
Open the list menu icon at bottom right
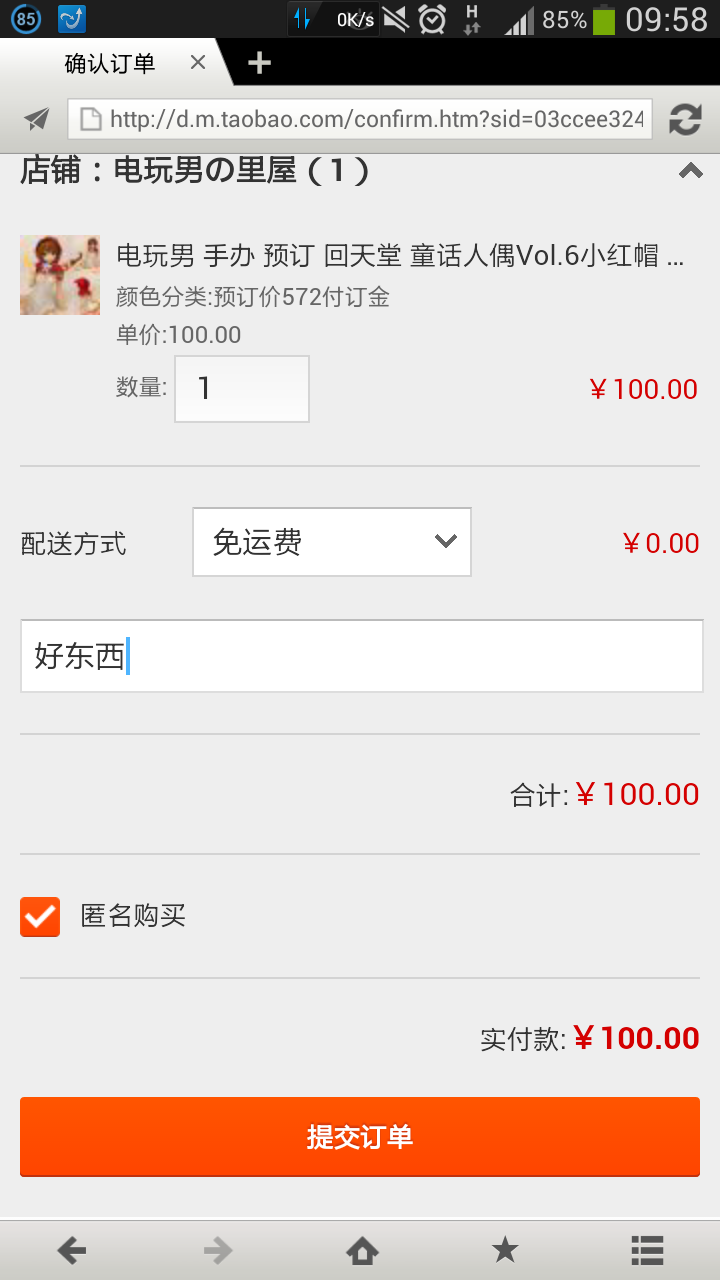[x=647, y=1249]
